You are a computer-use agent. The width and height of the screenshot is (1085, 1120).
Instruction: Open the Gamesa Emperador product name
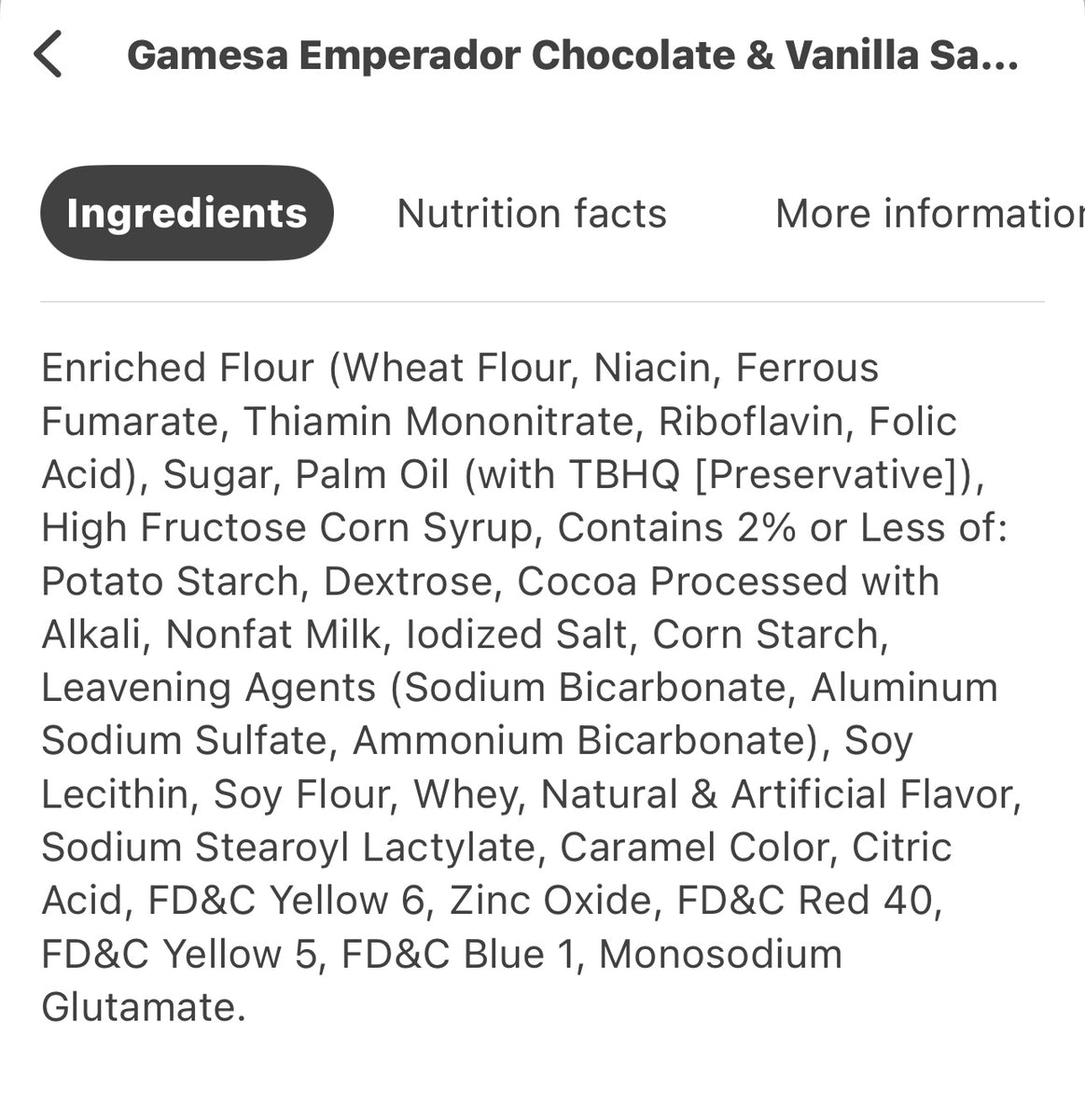click(x=574, y=54)
